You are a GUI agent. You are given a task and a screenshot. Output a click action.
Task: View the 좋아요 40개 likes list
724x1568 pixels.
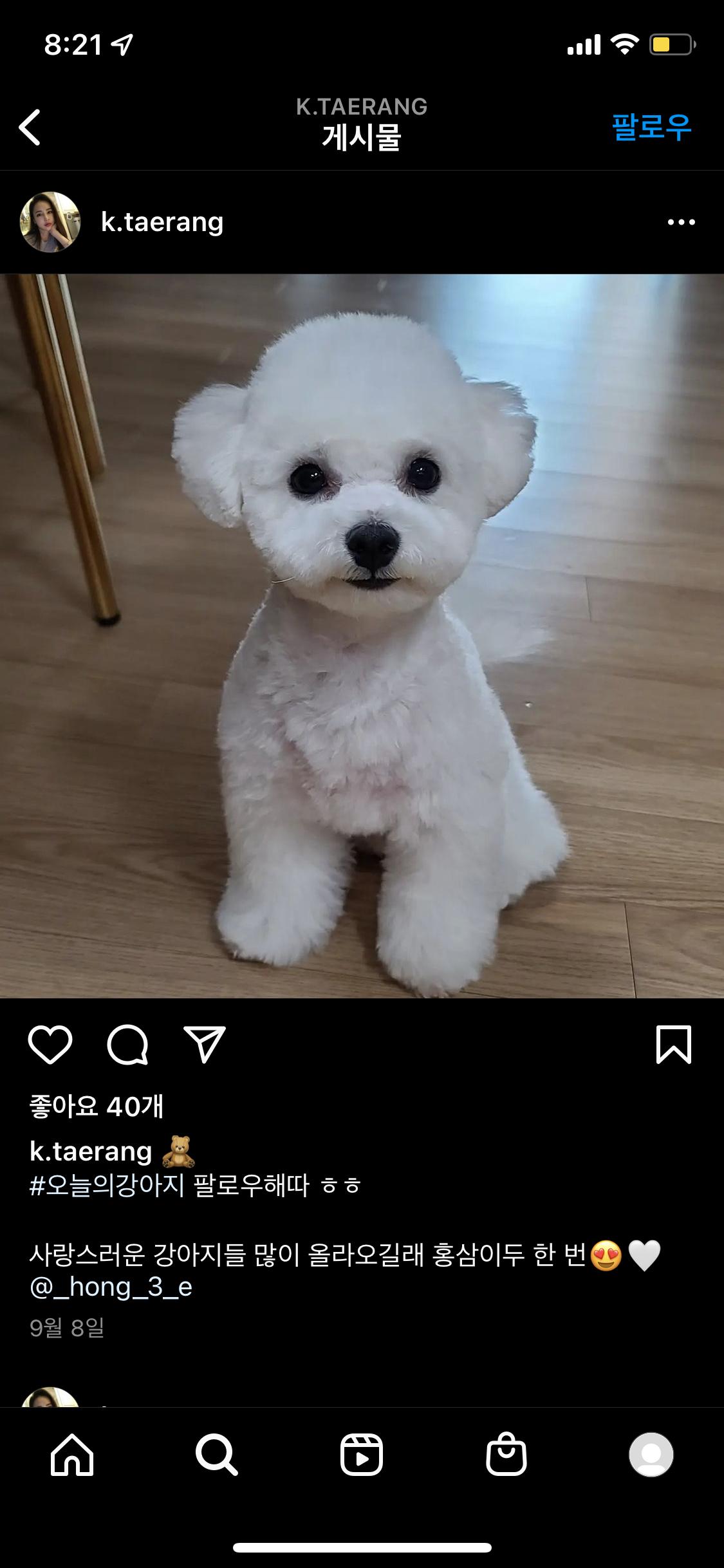coord(97,1106)
